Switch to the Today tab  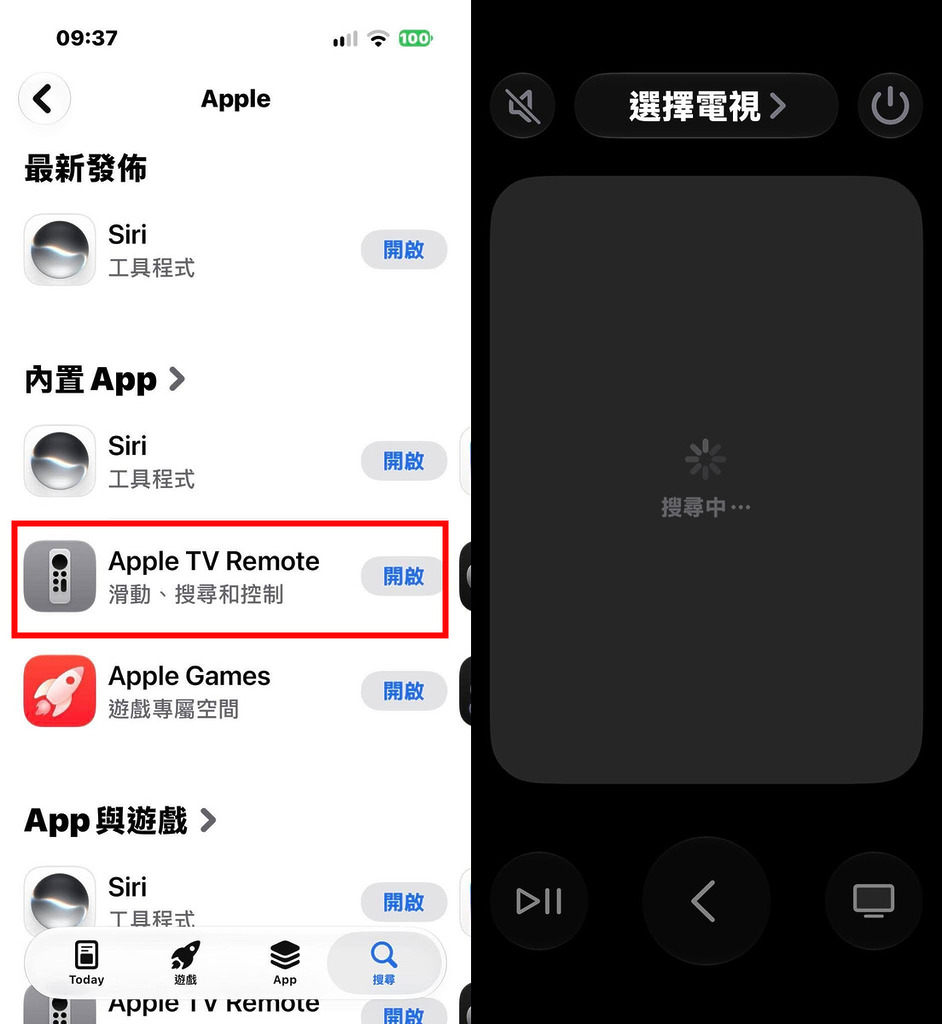[x=86, y=963]
